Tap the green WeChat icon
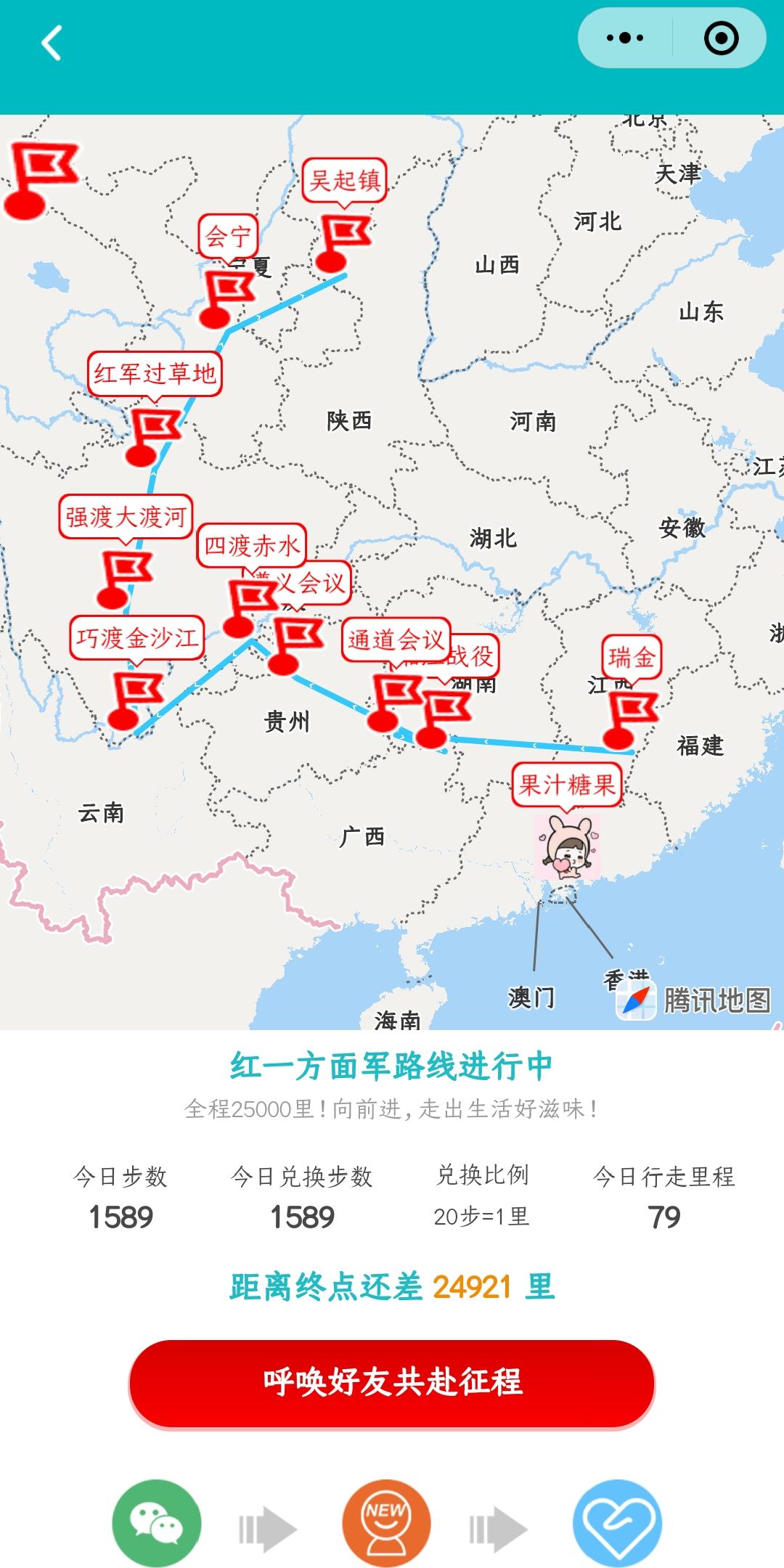Image resolution: width=784 pixels, height=1568 pixels. (157, 1523)
